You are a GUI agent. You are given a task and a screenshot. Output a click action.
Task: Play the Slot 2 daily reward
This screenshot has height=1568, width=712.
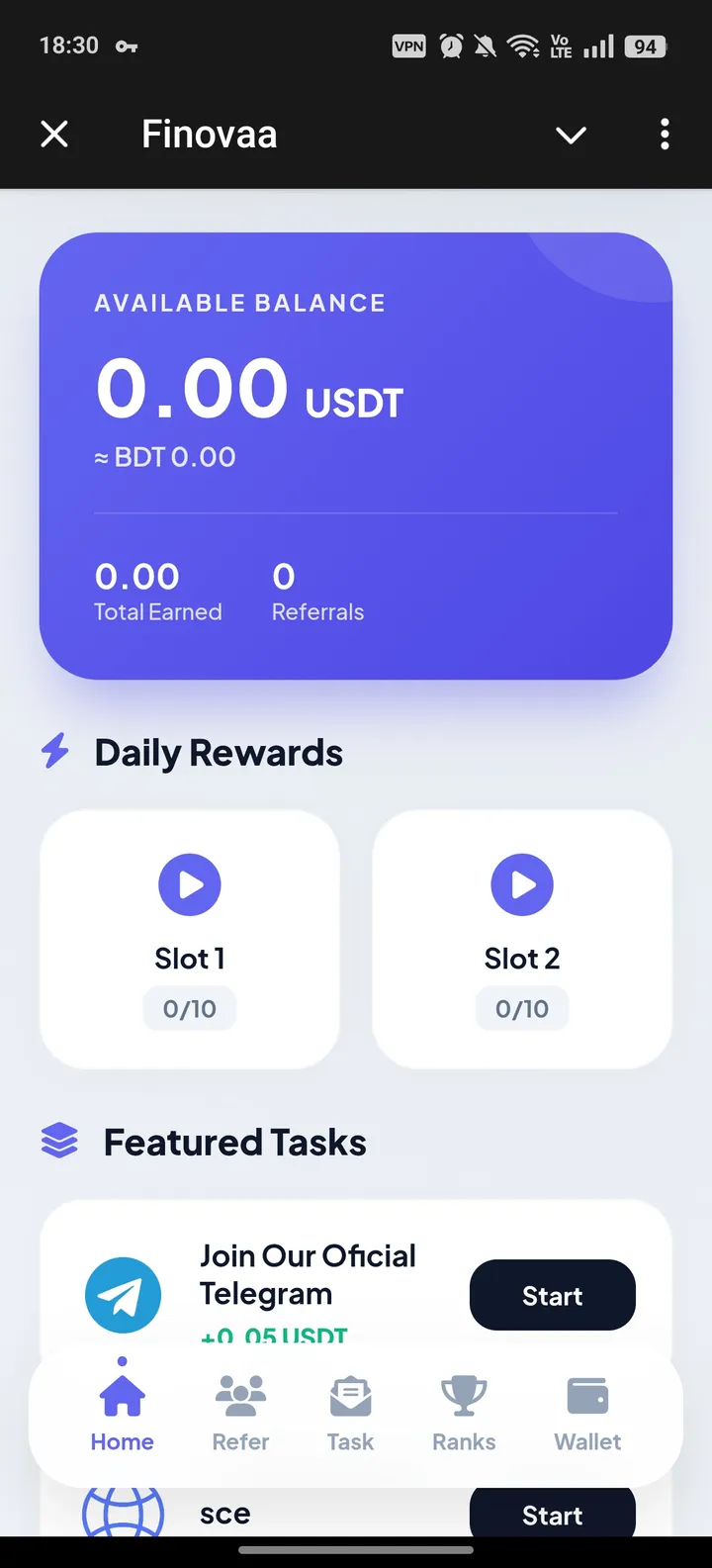point(522,884)
